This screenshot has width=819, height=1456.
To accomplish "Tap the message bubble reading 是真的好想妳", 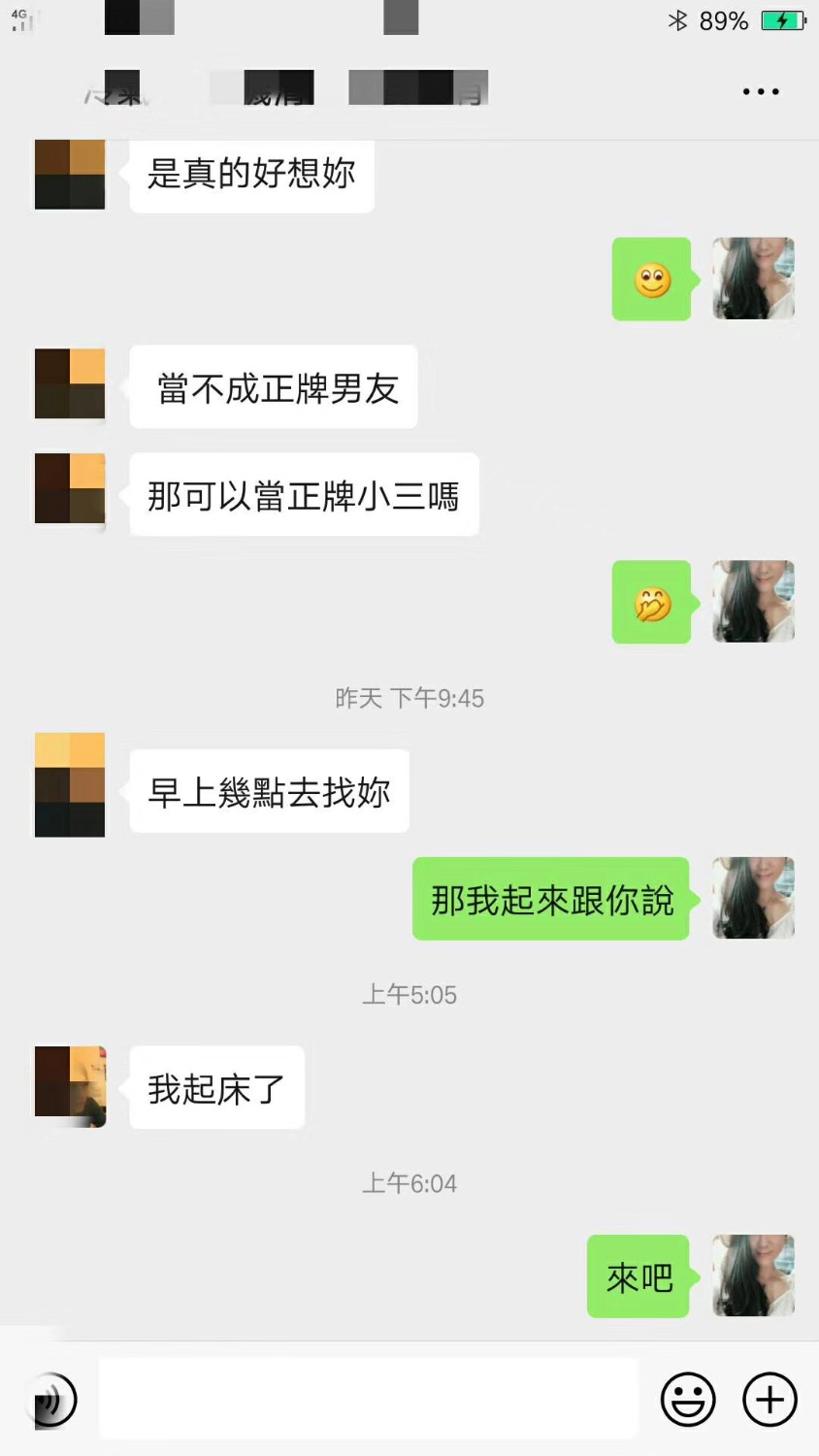I will [x=250, y=175].
